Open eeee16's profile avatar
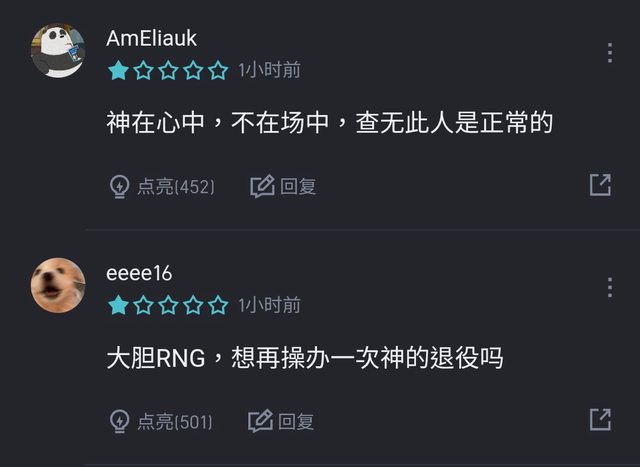Viewport: 640px width, 467px height. pos(58,285)
